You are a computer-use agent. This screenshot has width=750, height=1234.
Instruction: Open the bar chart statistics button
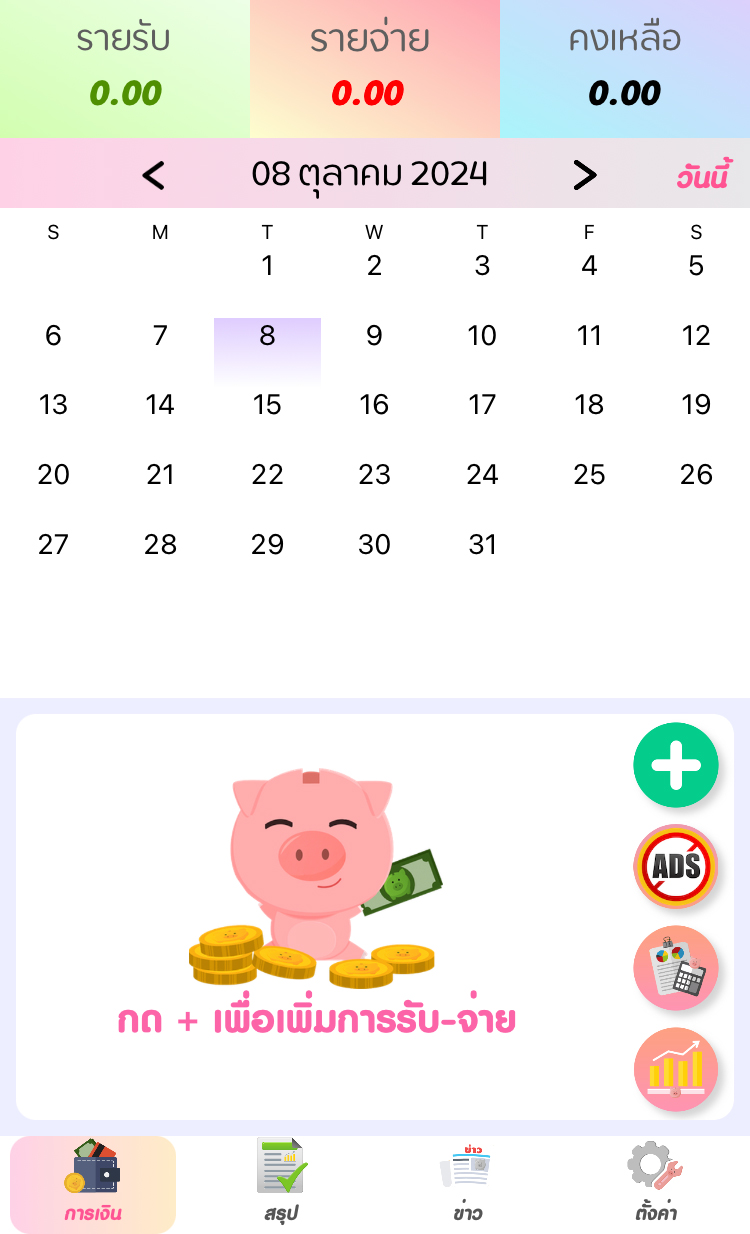[x=676, y=1069]
